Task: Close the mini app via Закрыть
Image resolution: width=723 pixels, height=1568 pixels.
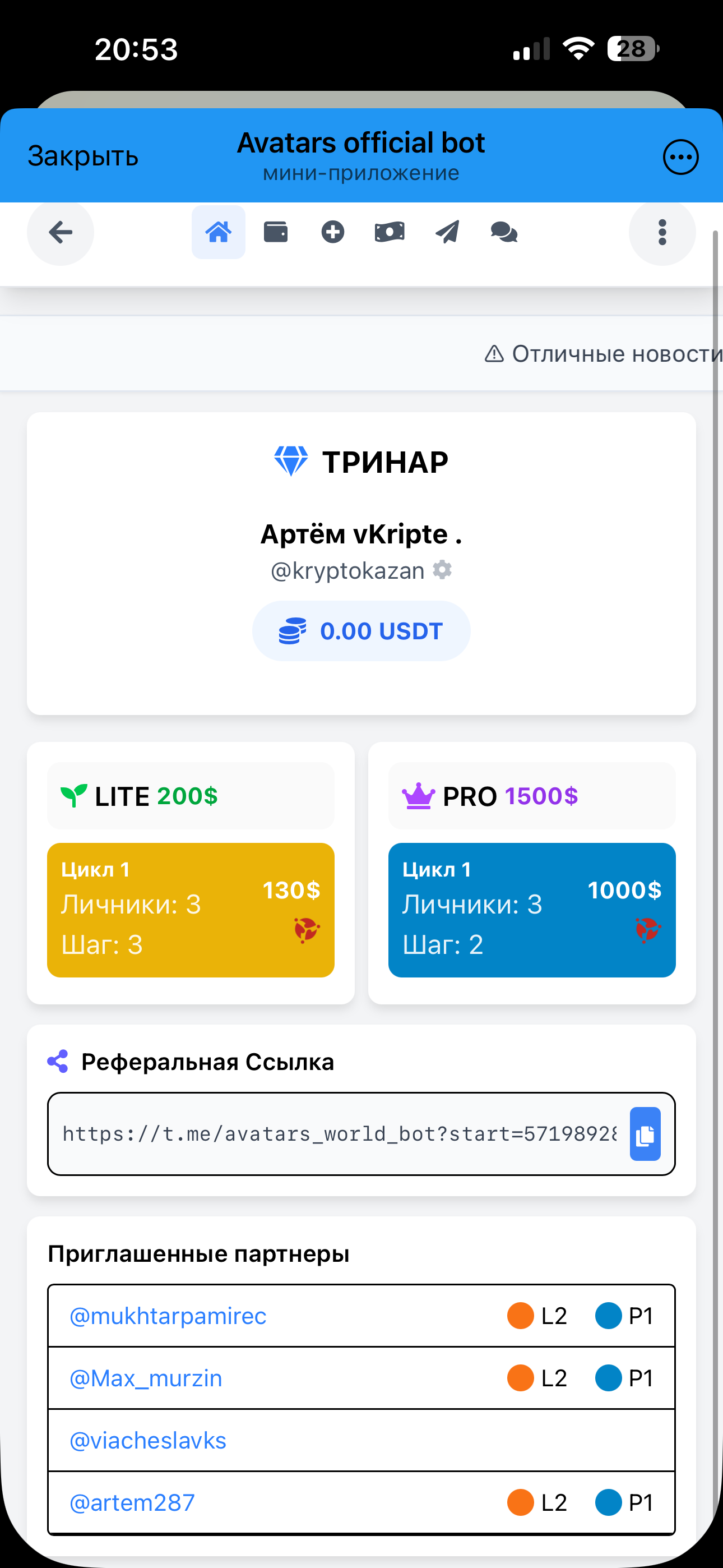Action: pos(83,156)
